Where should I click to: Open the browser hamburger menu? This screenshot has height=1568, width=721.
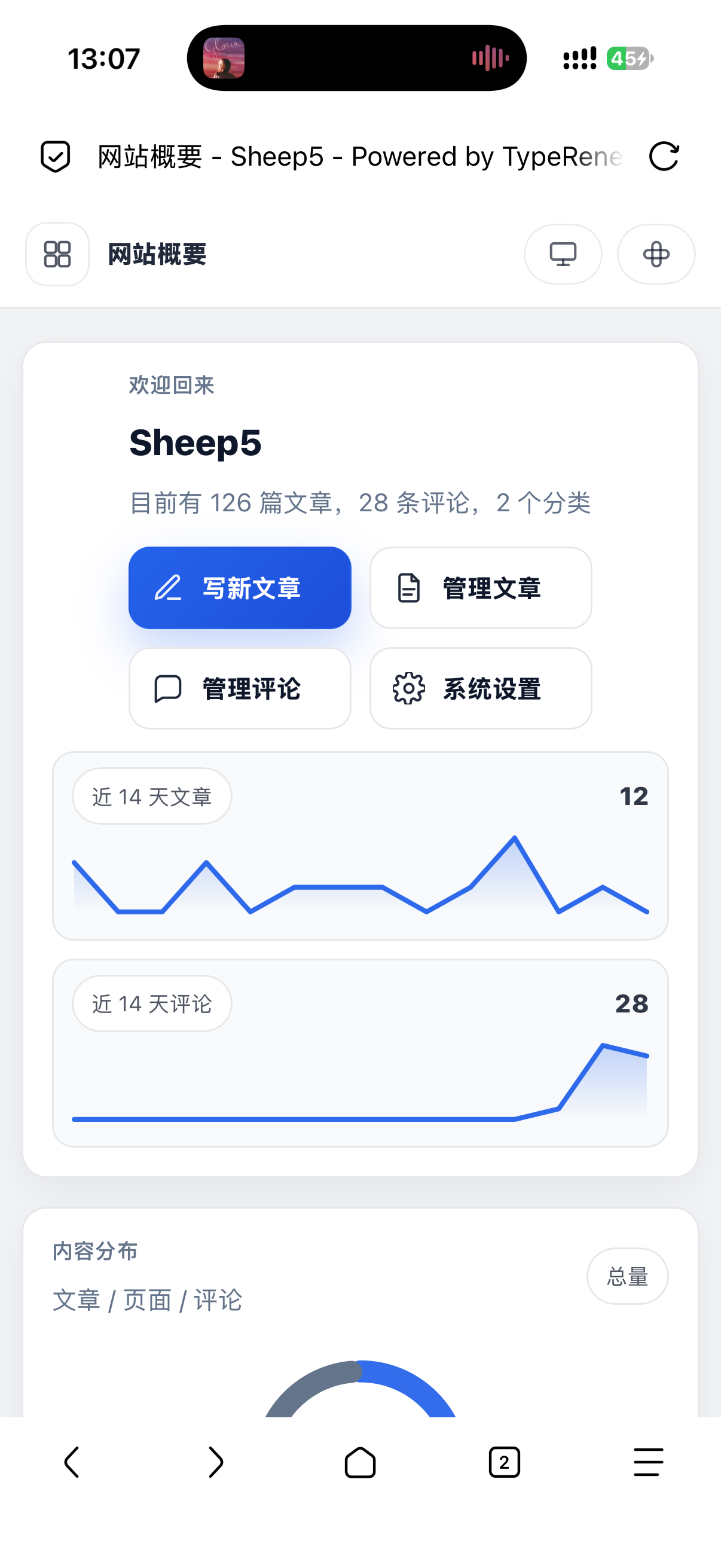(649, 1462)
